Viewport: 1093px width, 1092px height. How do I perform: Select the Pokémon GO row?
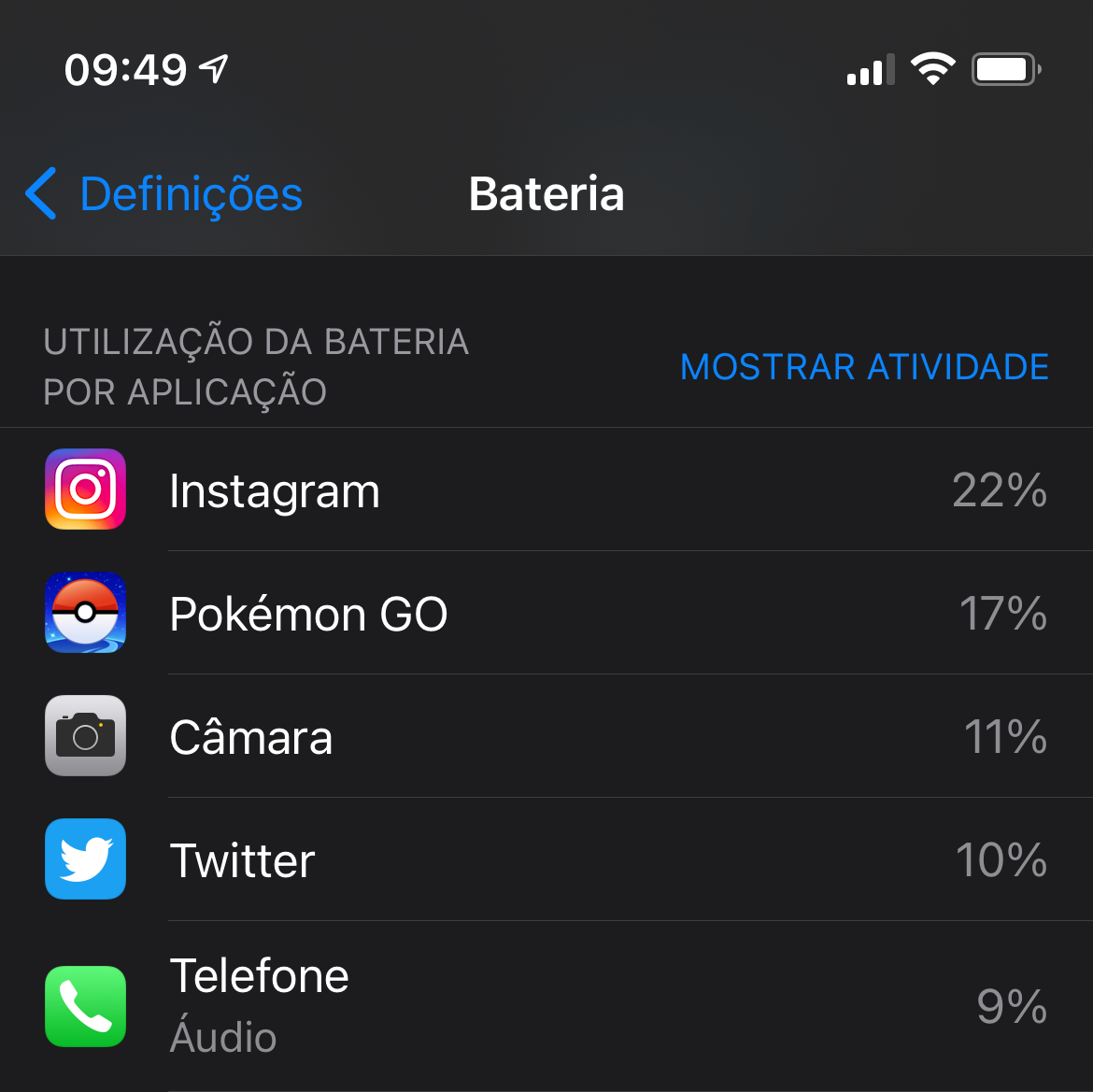coord(546,614)
